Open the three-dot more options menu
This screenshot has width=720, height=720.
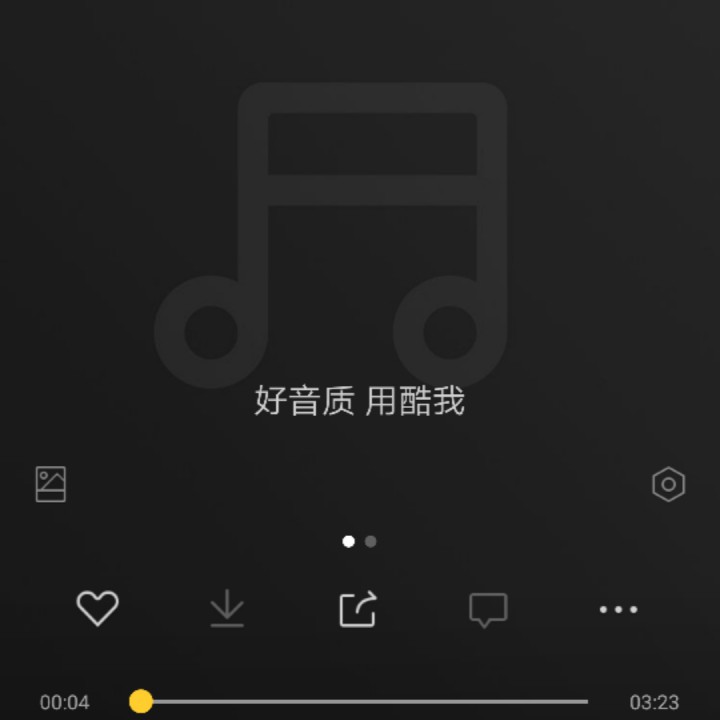pos(618,609)
